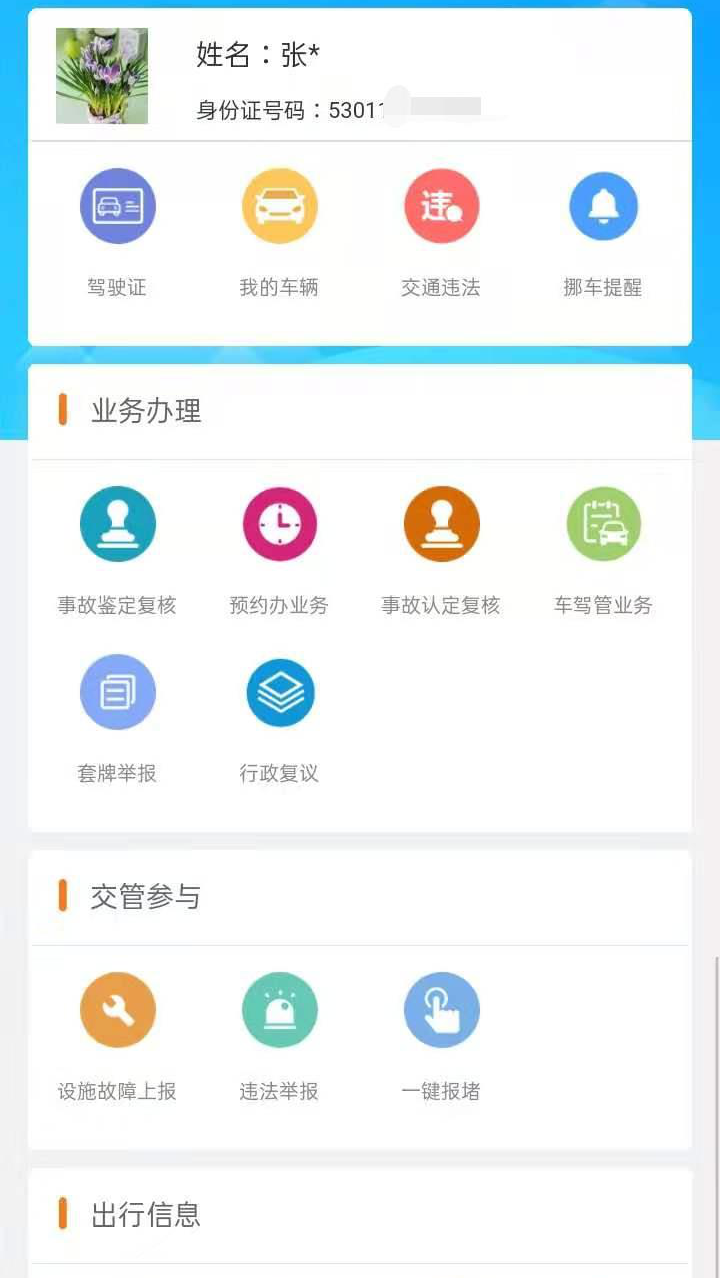Select the 行政复议 administrative review icon
This screenshot has width=720, height=1278.
(279, 691)
